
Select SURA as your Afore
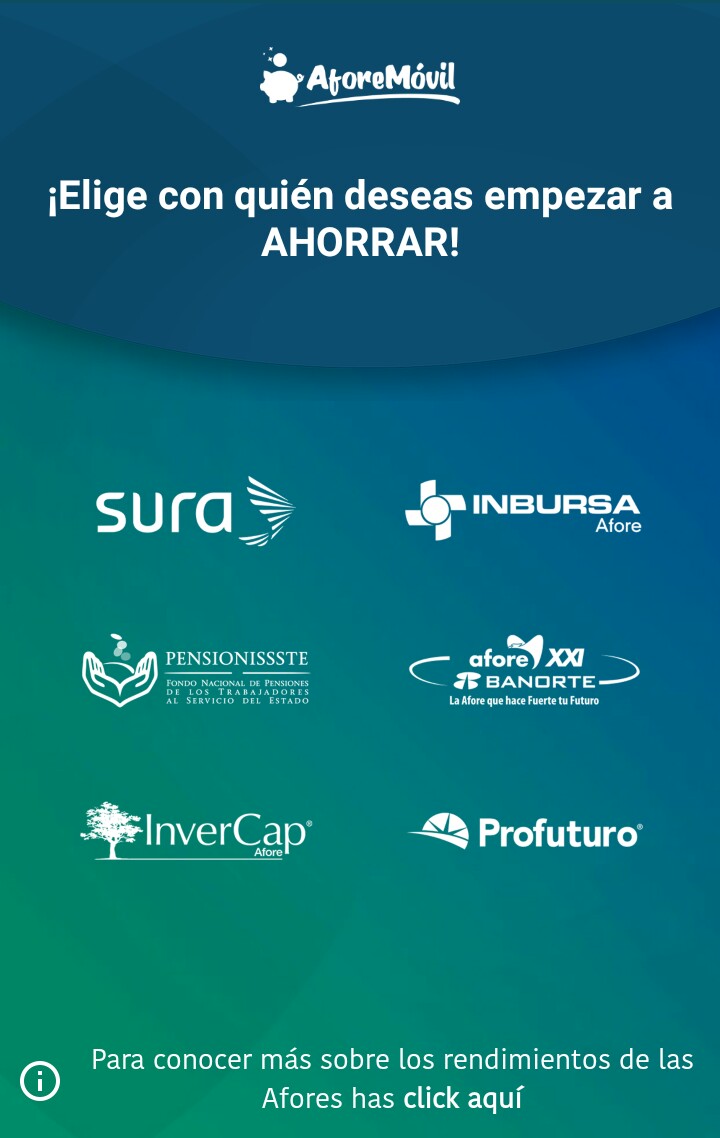coord(196,511)
